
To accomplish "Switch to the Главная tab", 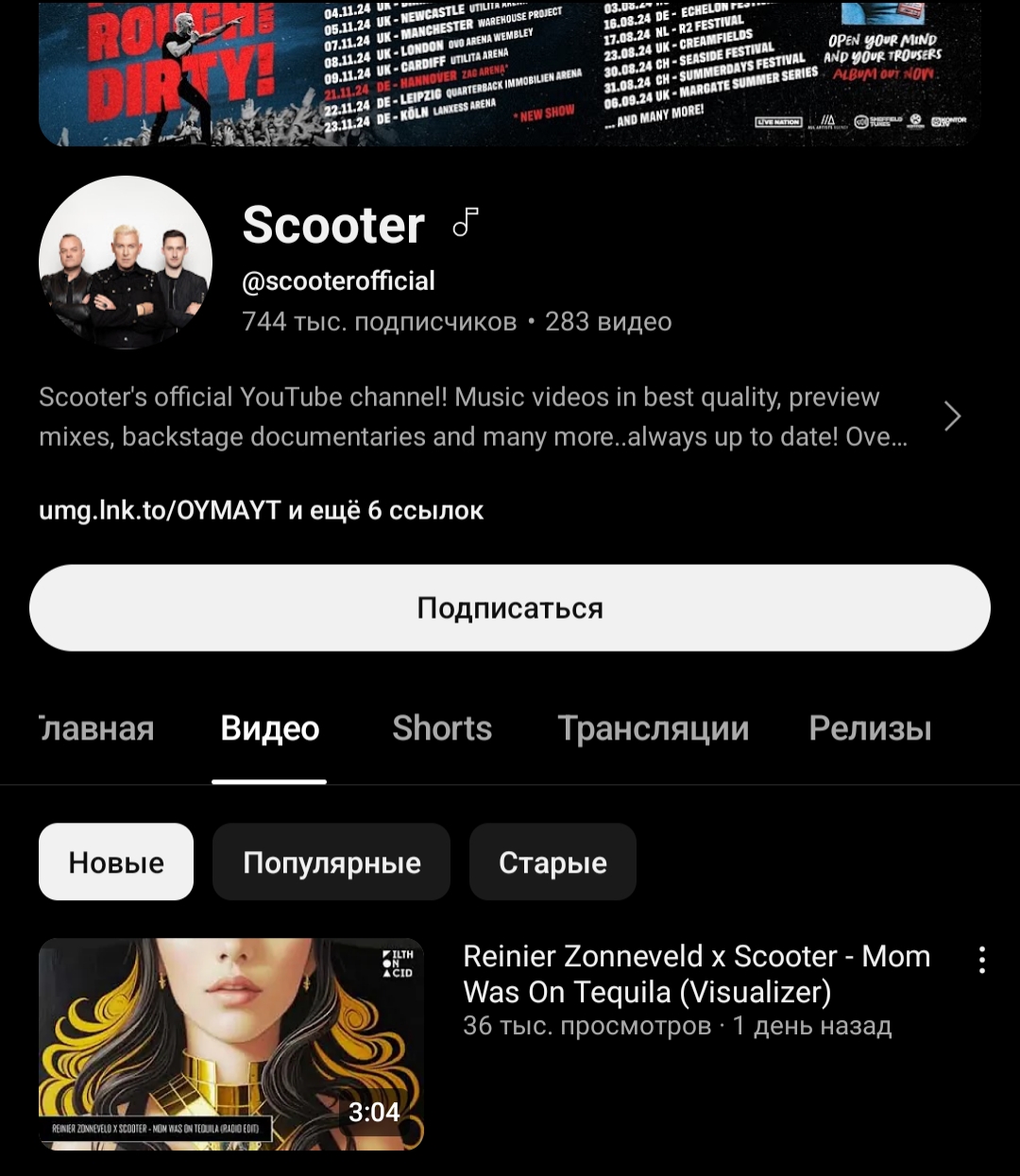I will pos(94,729).
